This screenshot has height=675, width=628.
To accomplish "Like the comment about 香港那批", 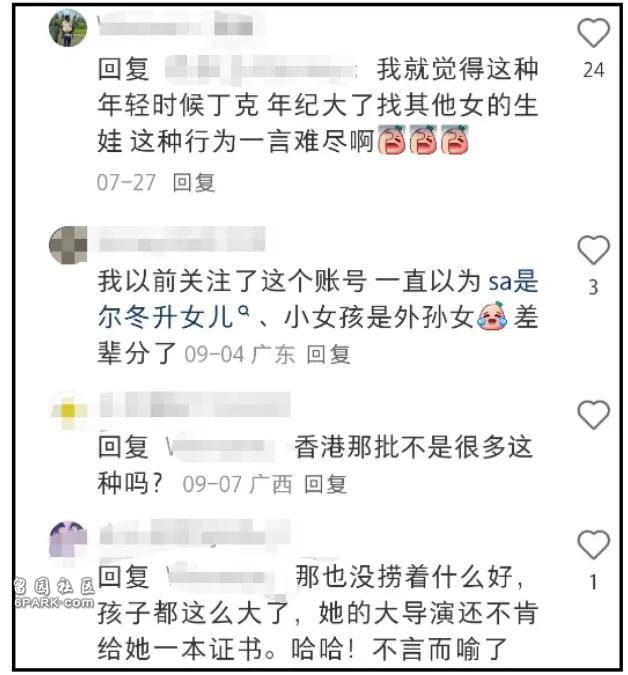I will point(594,414).
